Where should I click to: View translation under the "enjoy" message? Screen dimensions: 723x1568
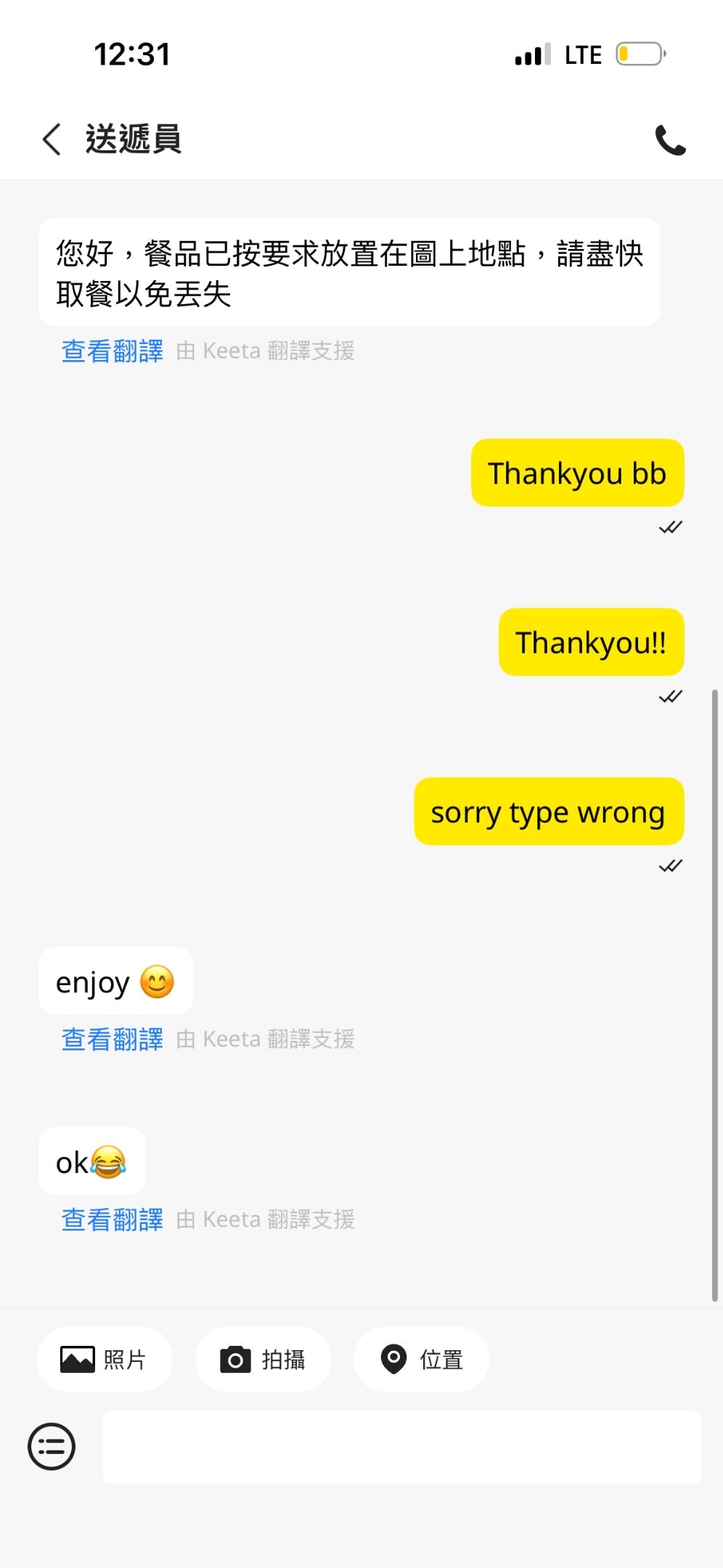point(113,1040)
